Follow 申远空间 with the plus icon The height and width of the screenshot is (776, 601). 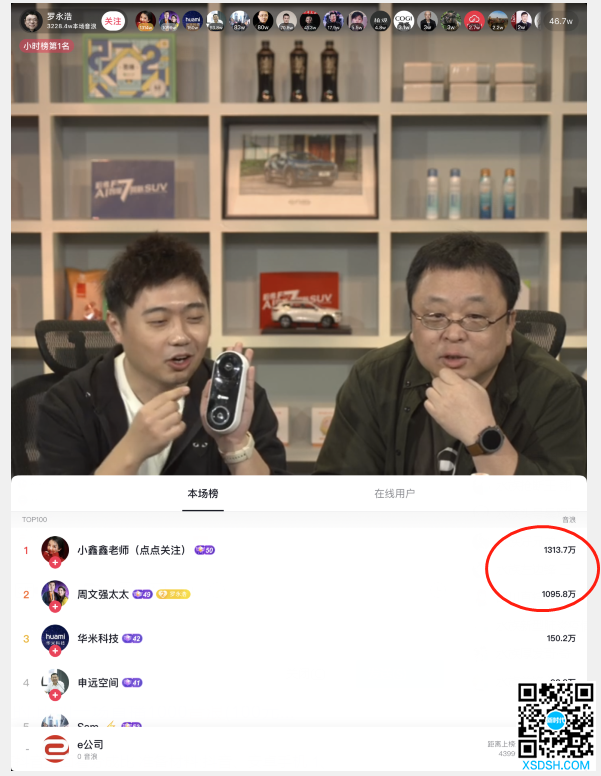pyautogui.click(x=55, y=694)
